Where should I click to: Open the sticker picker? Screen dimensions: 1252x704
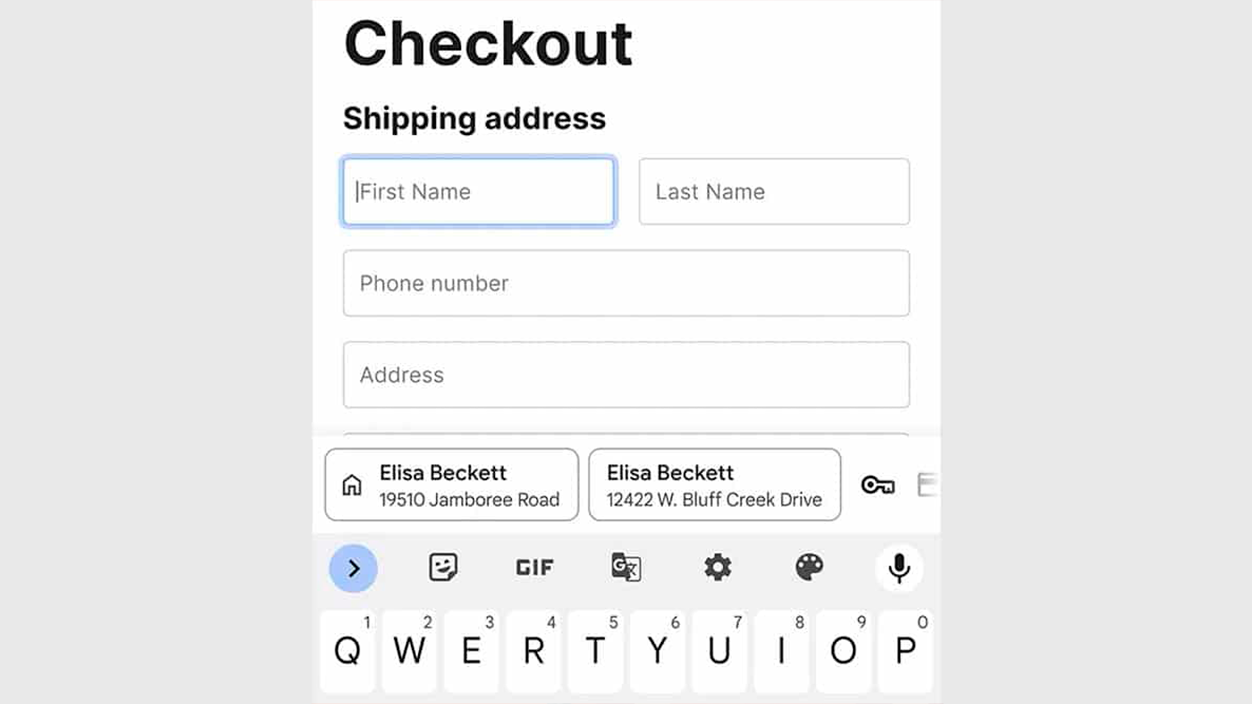point(443,568)
